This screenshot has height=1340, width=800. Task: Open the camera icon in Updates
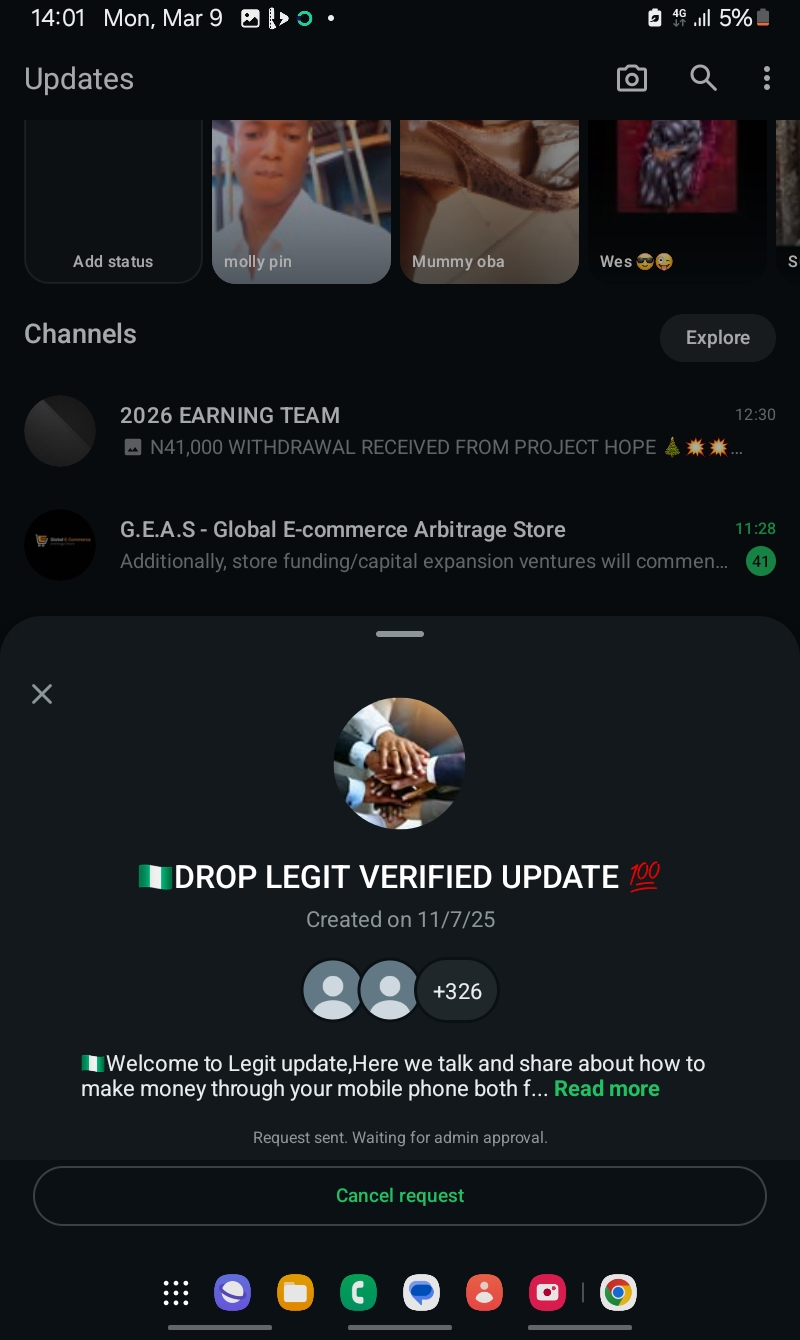632,79
